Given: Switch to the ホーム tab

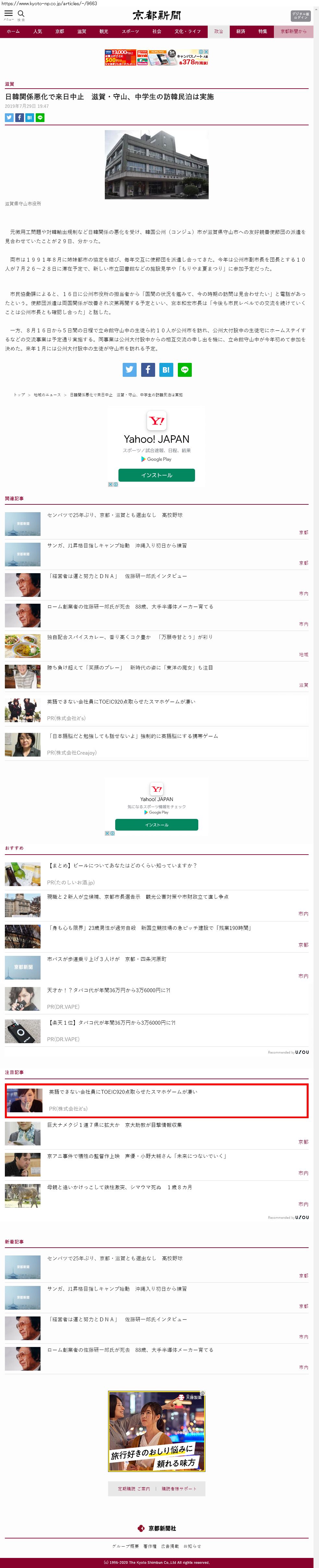Looking at the screenshot, I should coord(13,31).
